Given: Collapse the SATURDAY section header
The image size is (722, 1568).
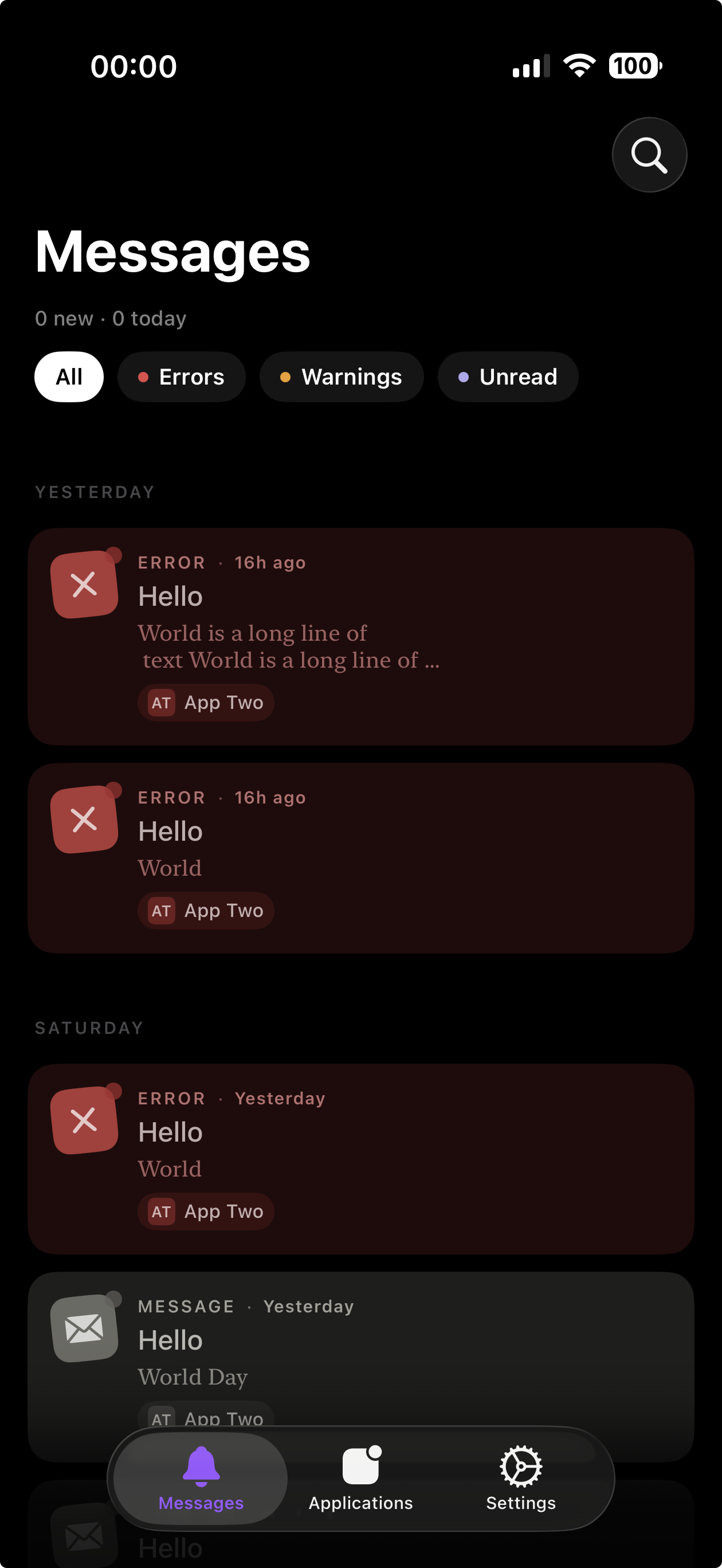Looking at the screenshot, I should [88, 1028].
